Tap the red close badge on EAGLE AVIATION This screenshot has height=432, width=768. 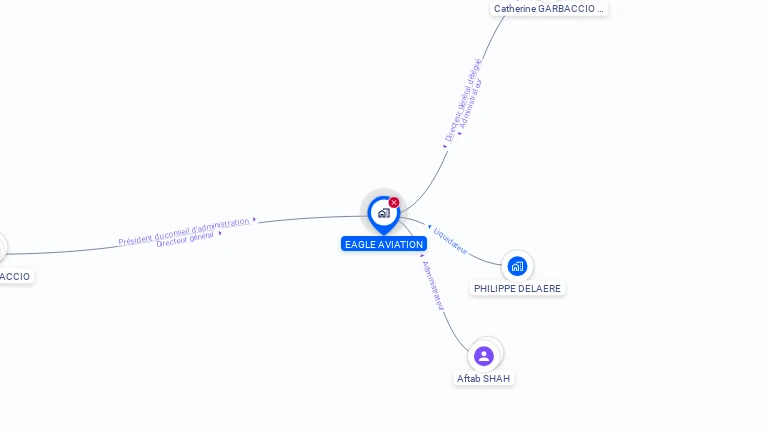(394, 202)
